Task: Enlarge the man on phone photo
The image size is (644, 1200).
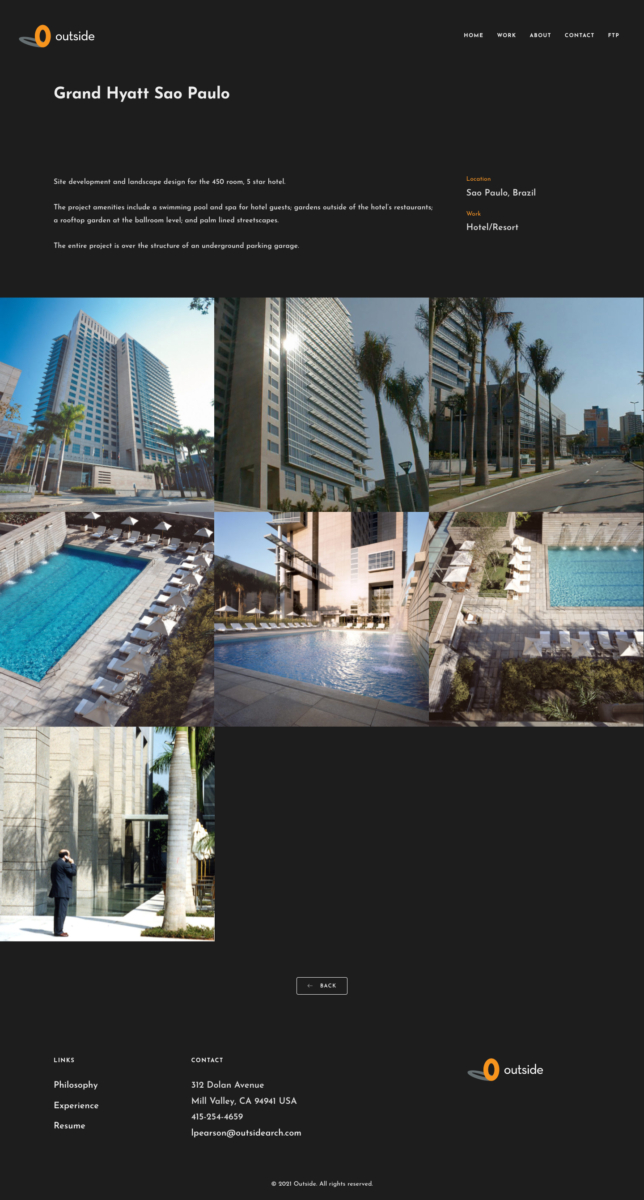Action: click(x=107, y=834)
